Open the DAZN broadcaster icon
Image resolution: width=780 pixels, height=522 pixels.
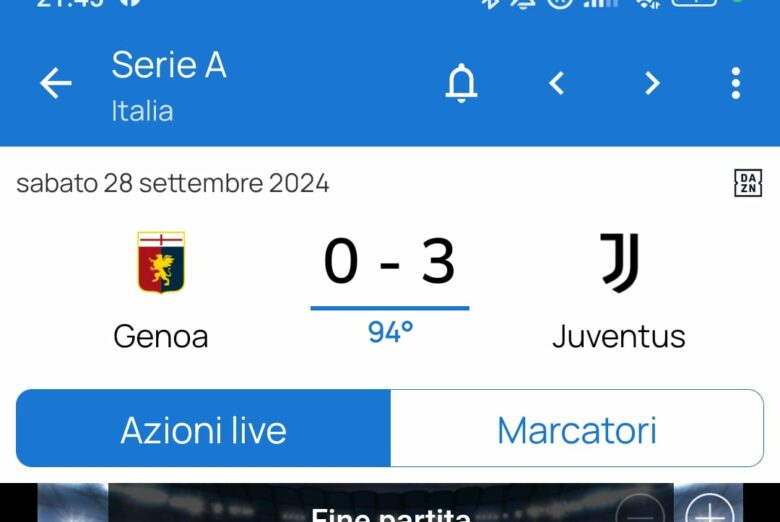(x=747, y=183)
